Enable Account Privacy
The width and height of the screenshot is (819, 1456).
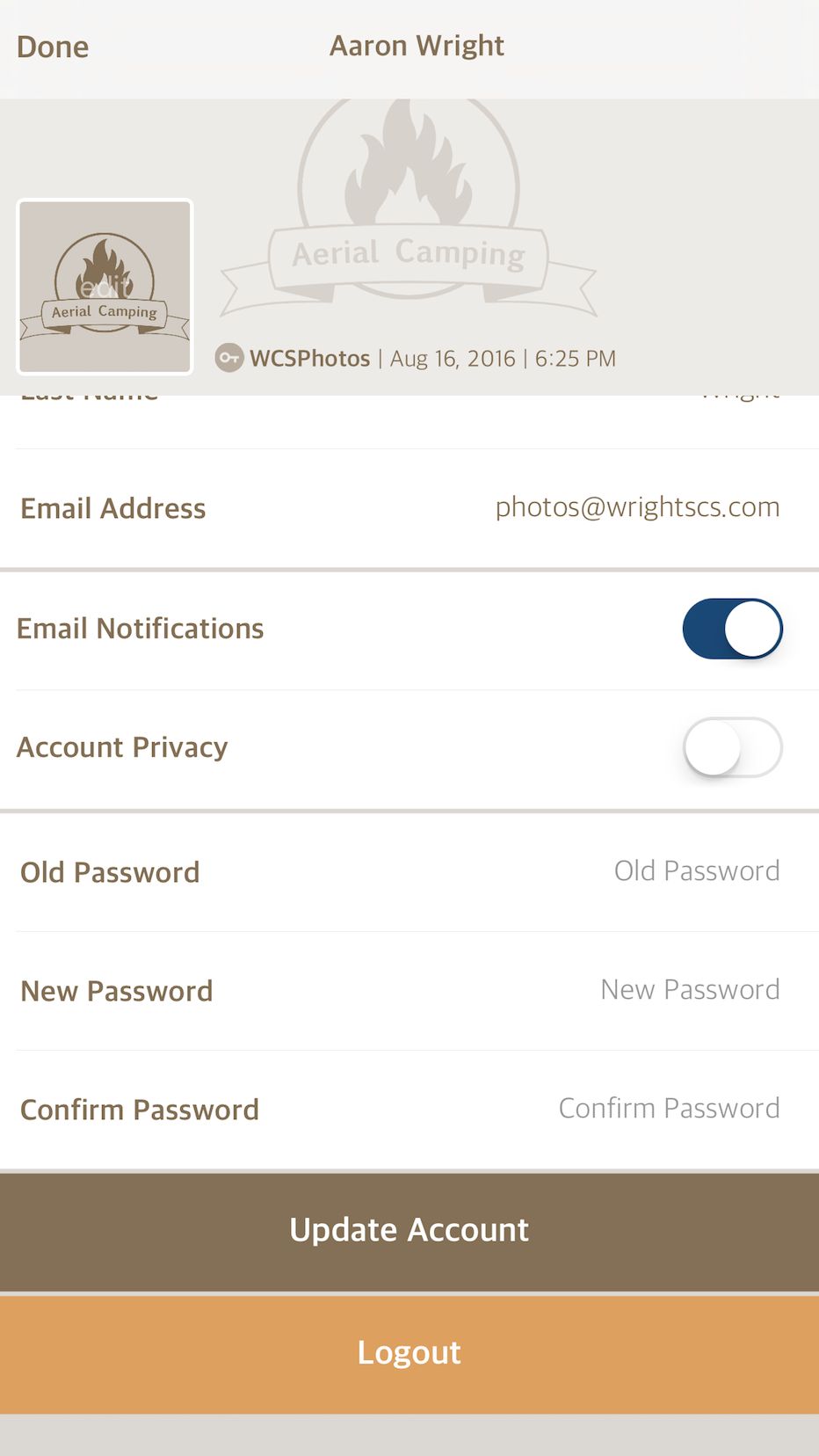[x=732, y=747]
